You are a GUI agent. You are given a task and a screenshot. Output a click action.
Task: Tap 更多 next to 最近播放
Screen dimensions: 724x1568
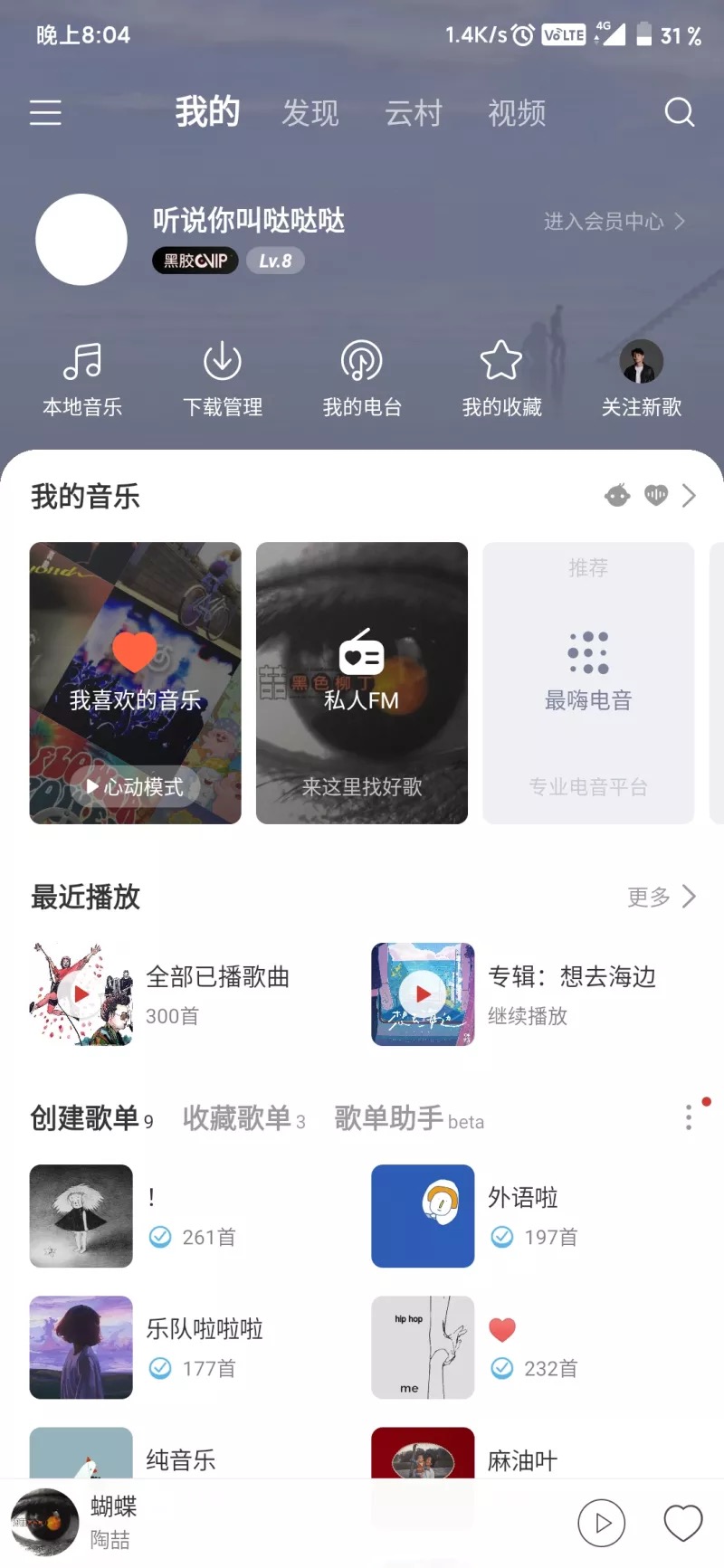click(x=661, y=897)
